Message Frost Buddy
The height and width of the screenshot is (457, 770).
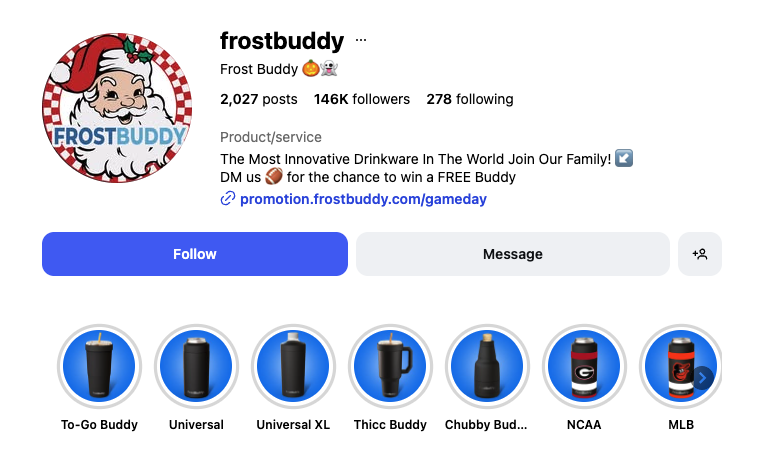pos(512,254)
